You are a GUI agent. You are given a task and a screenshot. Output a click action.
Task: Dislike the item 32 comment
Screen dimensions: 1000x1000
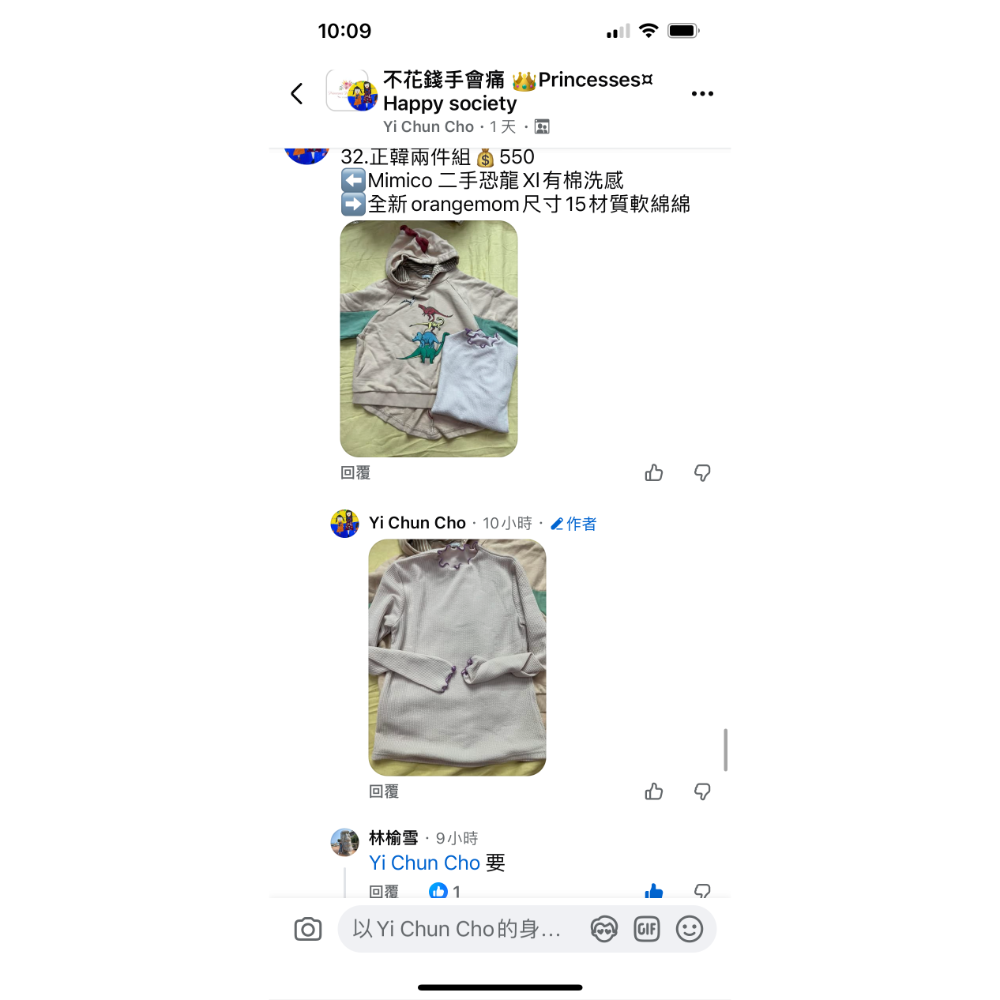(702, 473)
